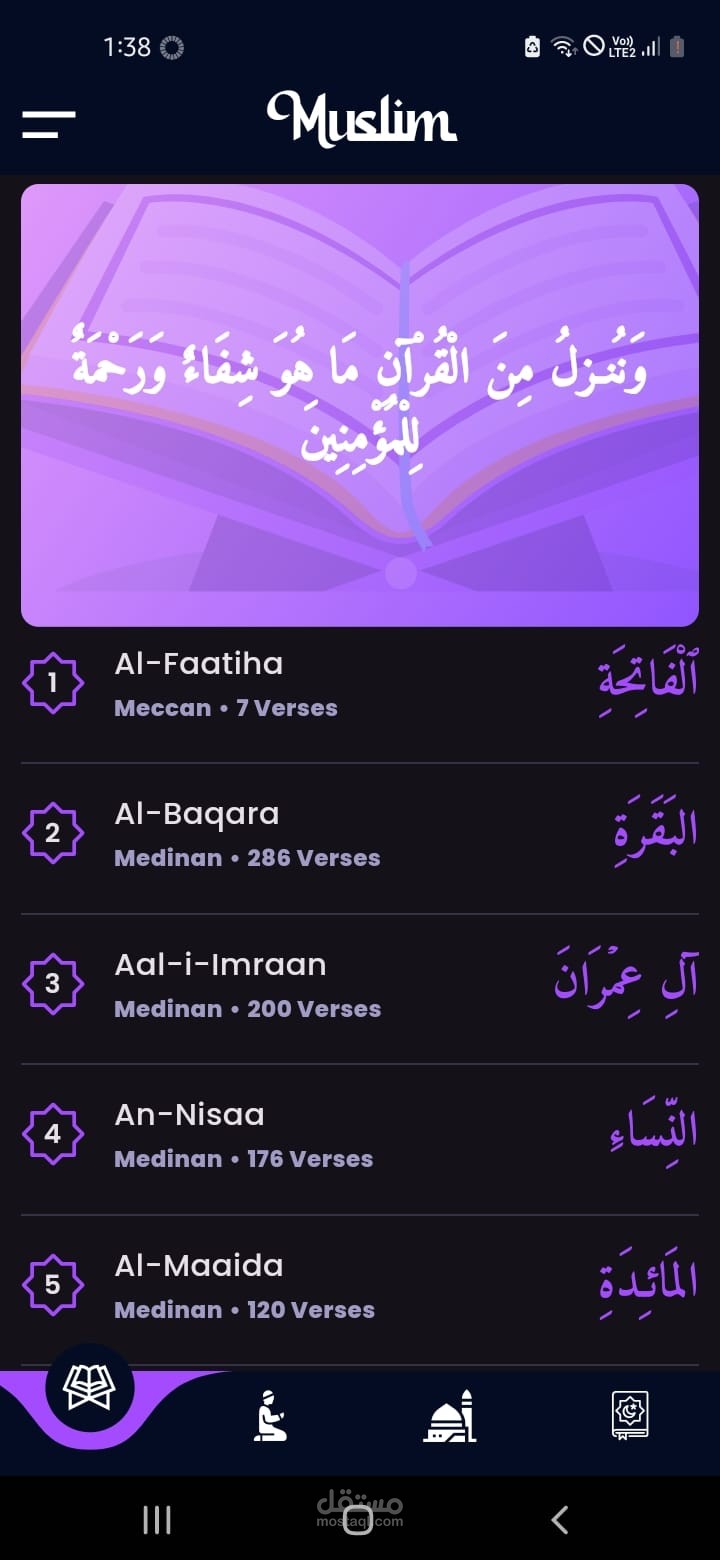The image size is (720, 1560).
Task: Switch to the mosque tab
Action: 450,1415
